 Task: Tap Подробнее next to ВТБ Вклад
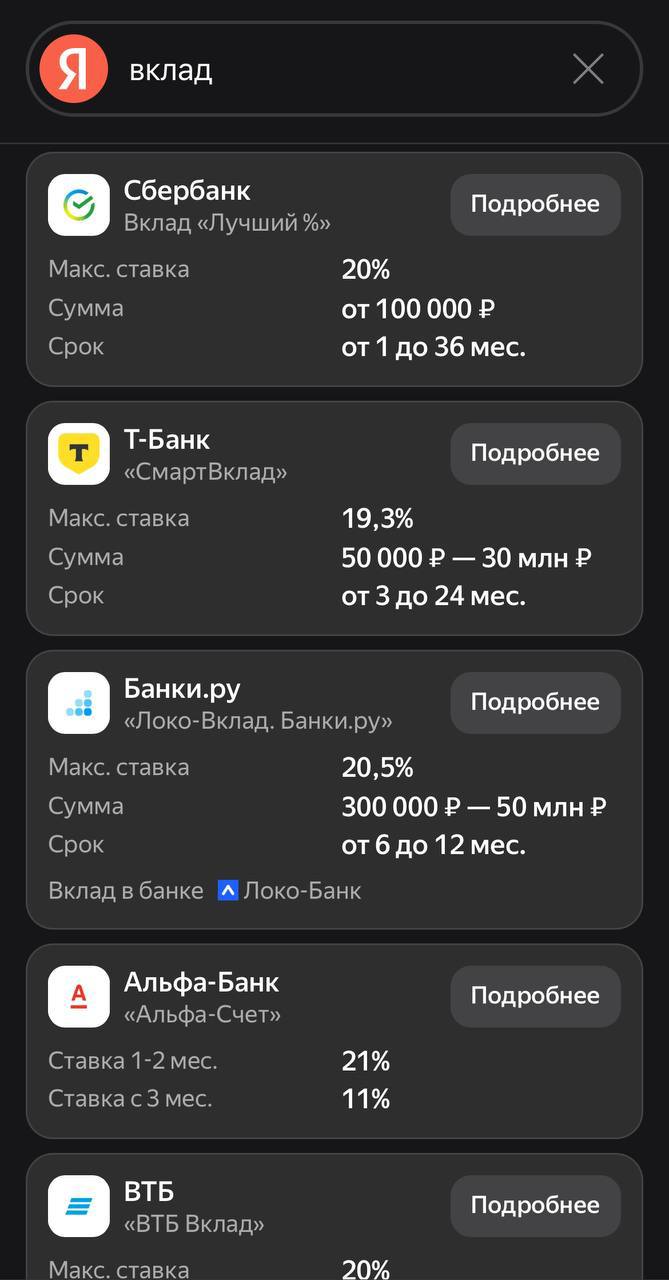[535, 1205]
